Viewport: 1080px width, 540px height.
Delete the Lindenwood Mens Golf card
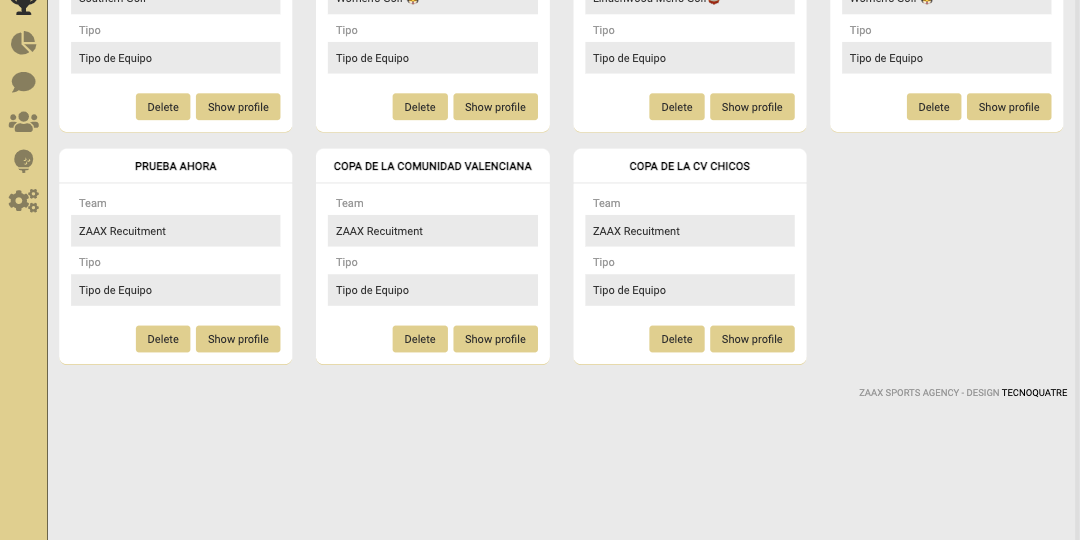(x=677, y=107)
